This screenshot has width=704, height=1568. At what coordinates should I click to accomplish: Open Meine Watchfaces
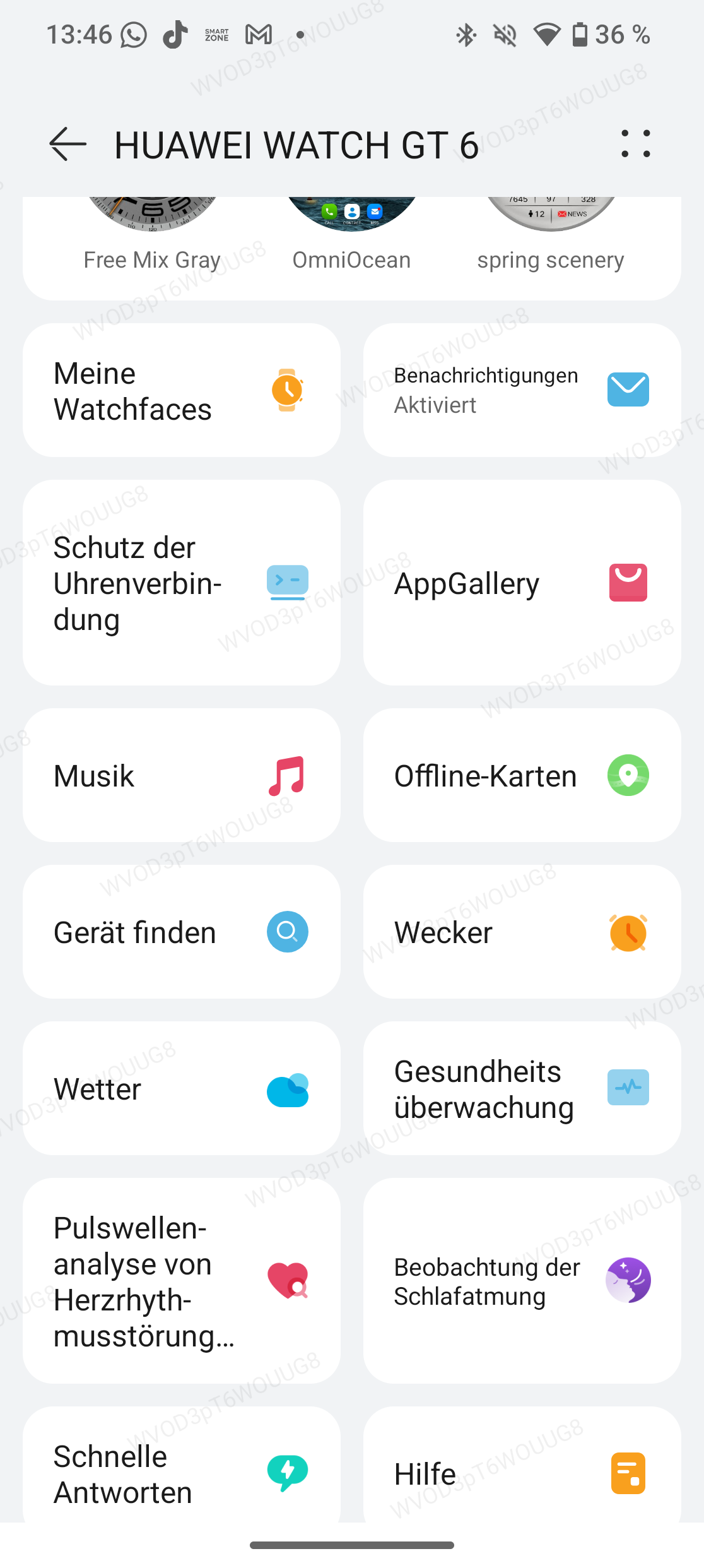click(x=182, y=391)
